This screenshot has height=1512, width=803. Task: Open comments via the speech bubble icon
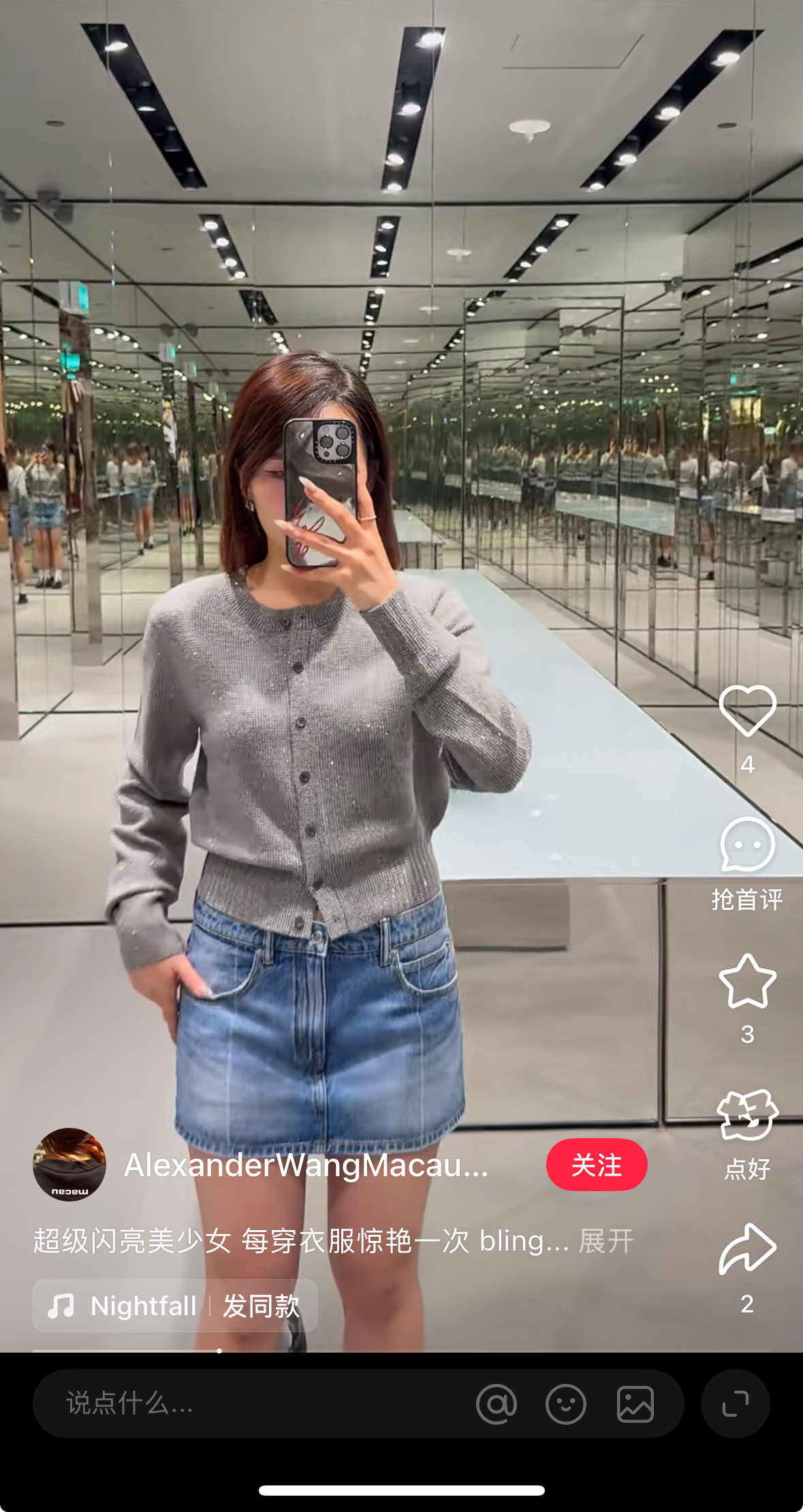tap(747, 845)
